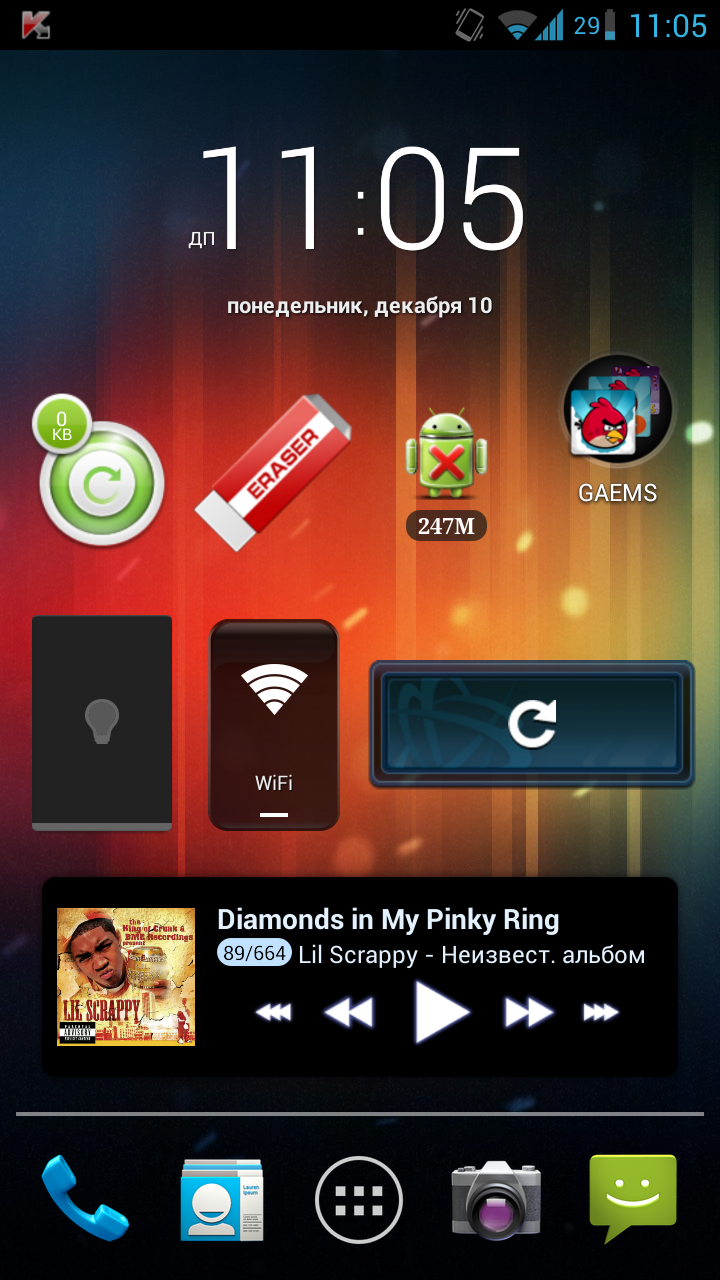
Task: Open the app drawer
Action: coord(359,1200)
